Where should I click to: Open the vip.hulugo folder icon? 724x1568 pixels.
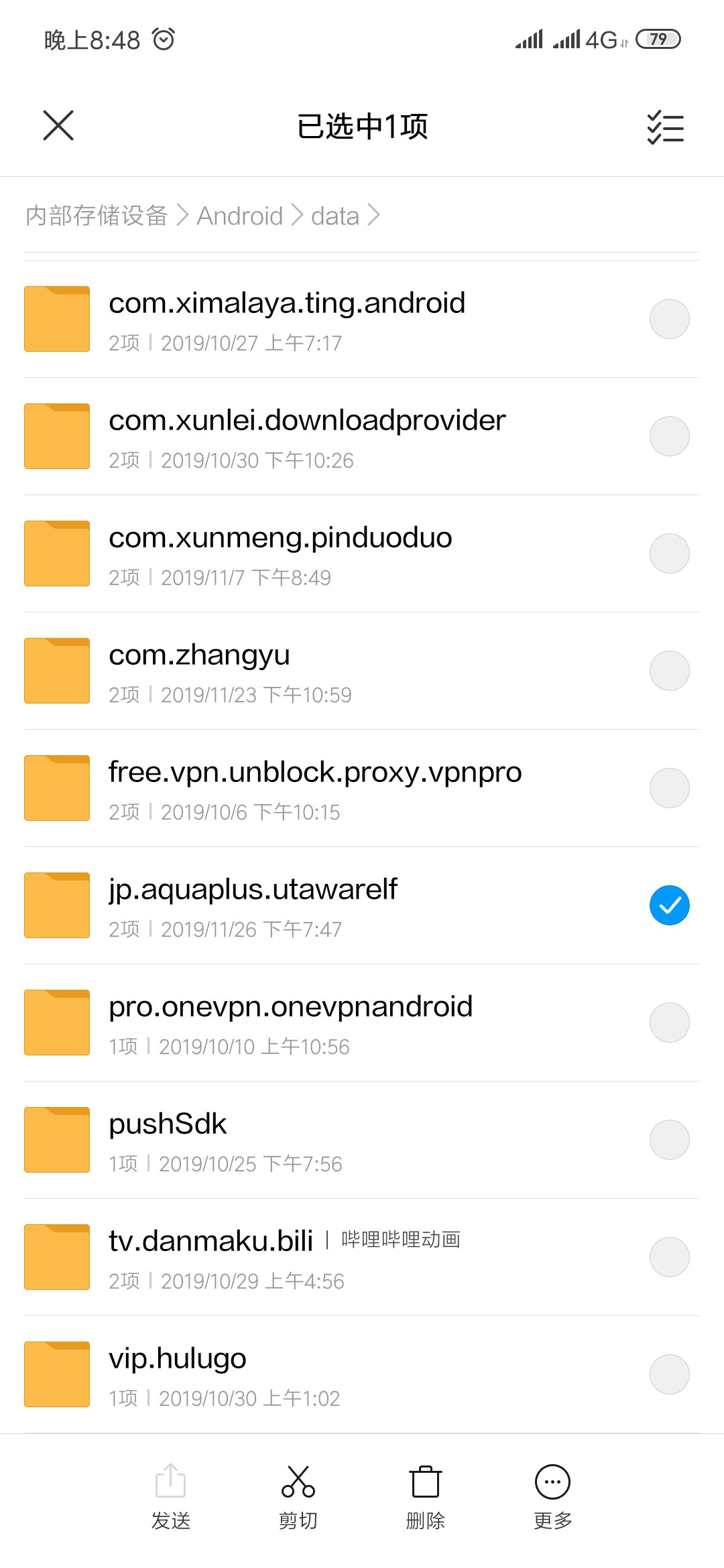click(x=56, y=1374)
